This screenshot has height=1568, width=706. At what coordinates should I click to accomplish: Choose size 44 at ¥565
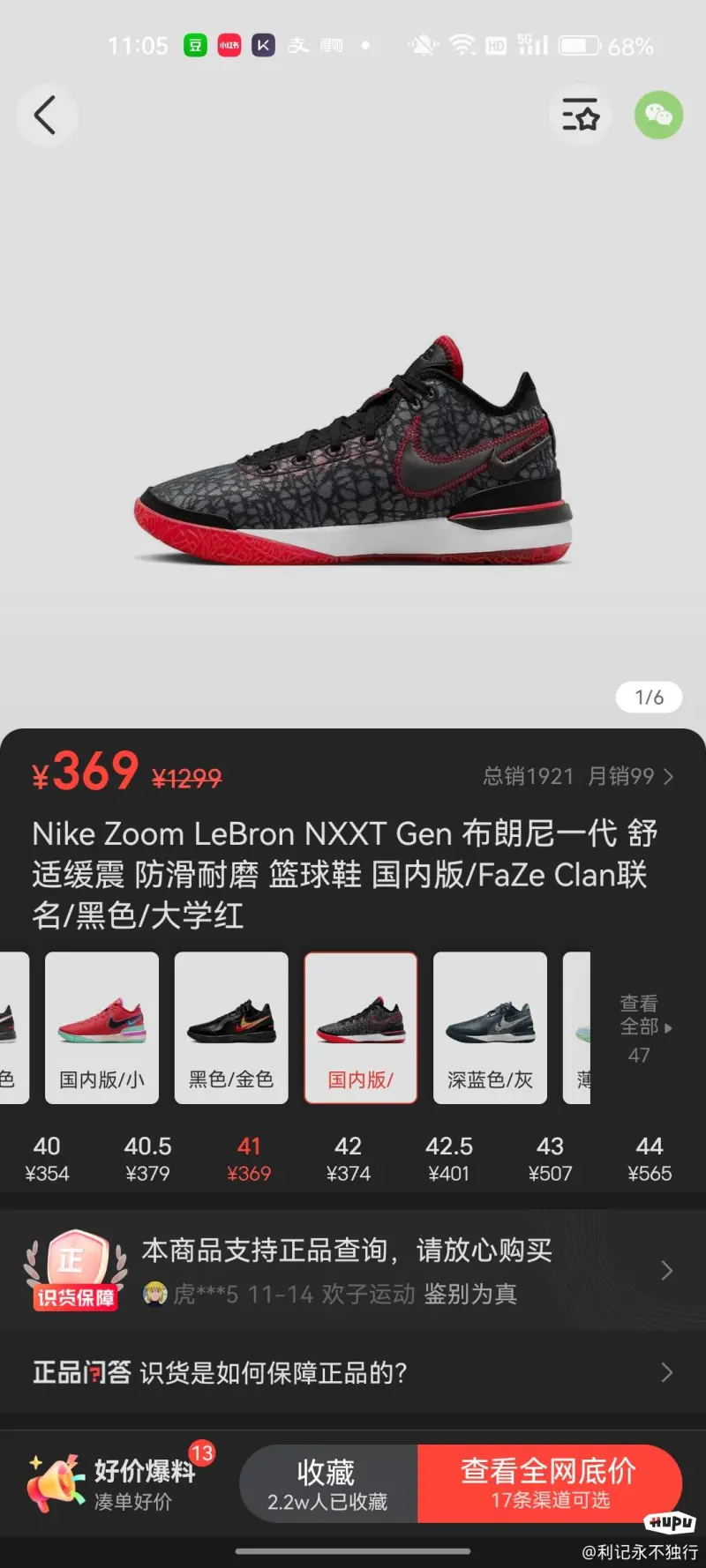tap(650, 1159)
